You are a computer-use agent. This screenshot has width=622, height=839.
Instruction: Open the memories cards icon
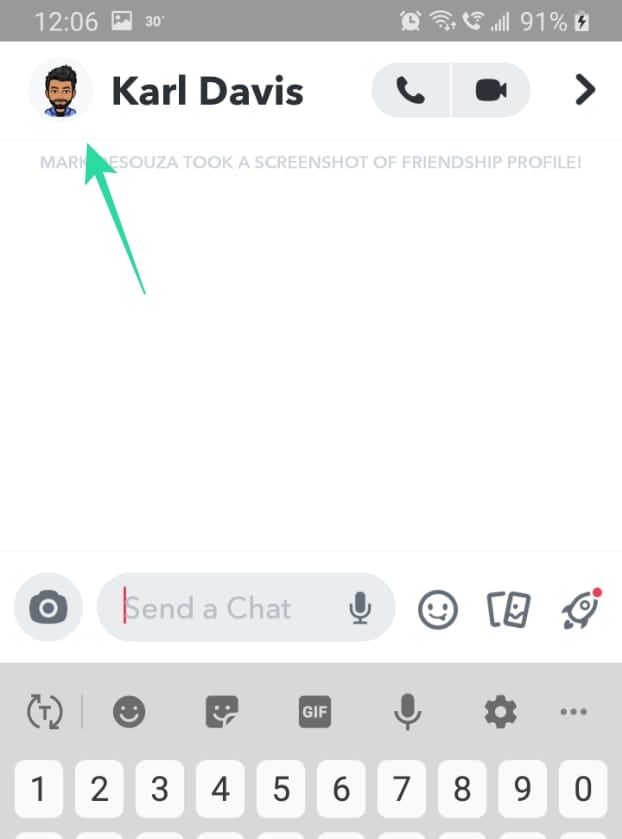point(508,608)
